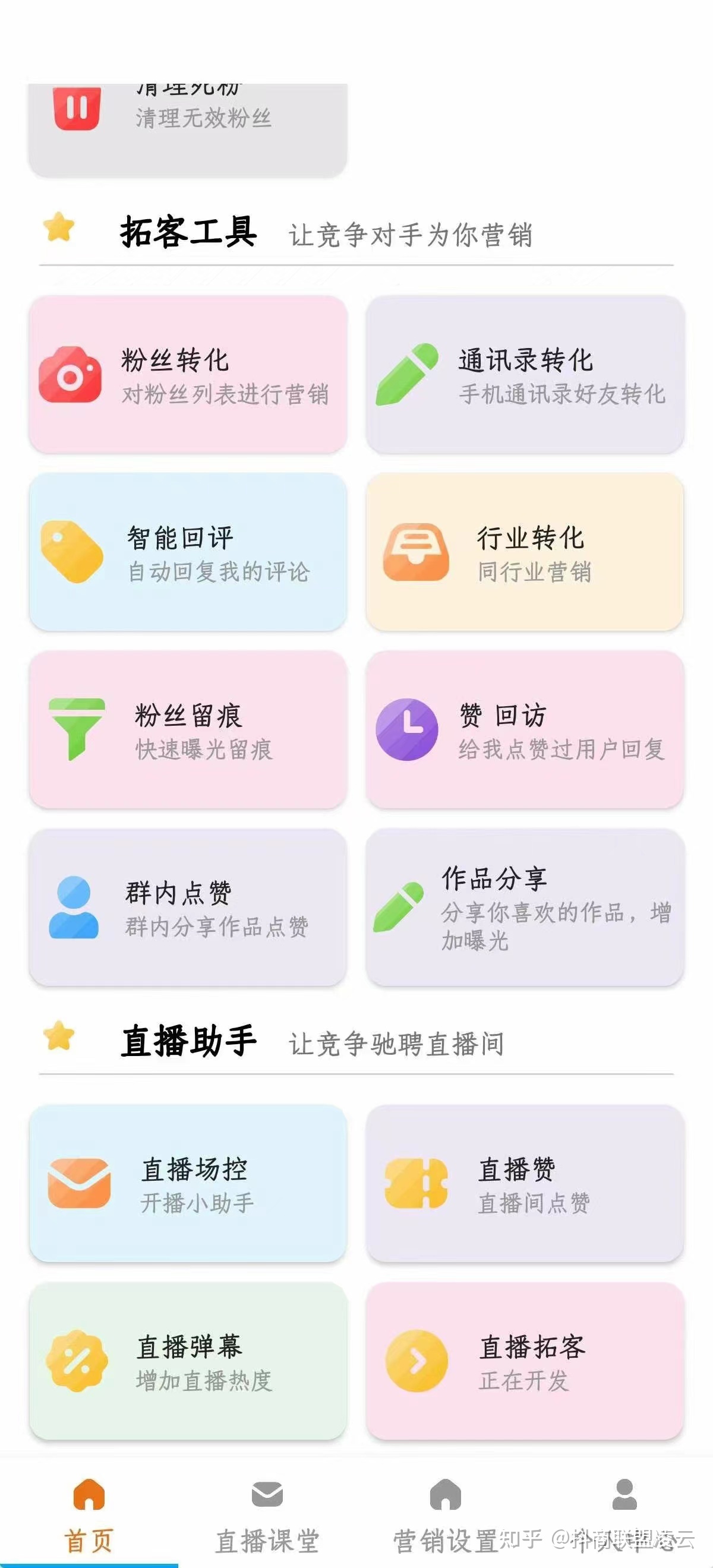Open the 直播赞 live likes card
Screen dimensions: 713x1568
[525, 1184]
